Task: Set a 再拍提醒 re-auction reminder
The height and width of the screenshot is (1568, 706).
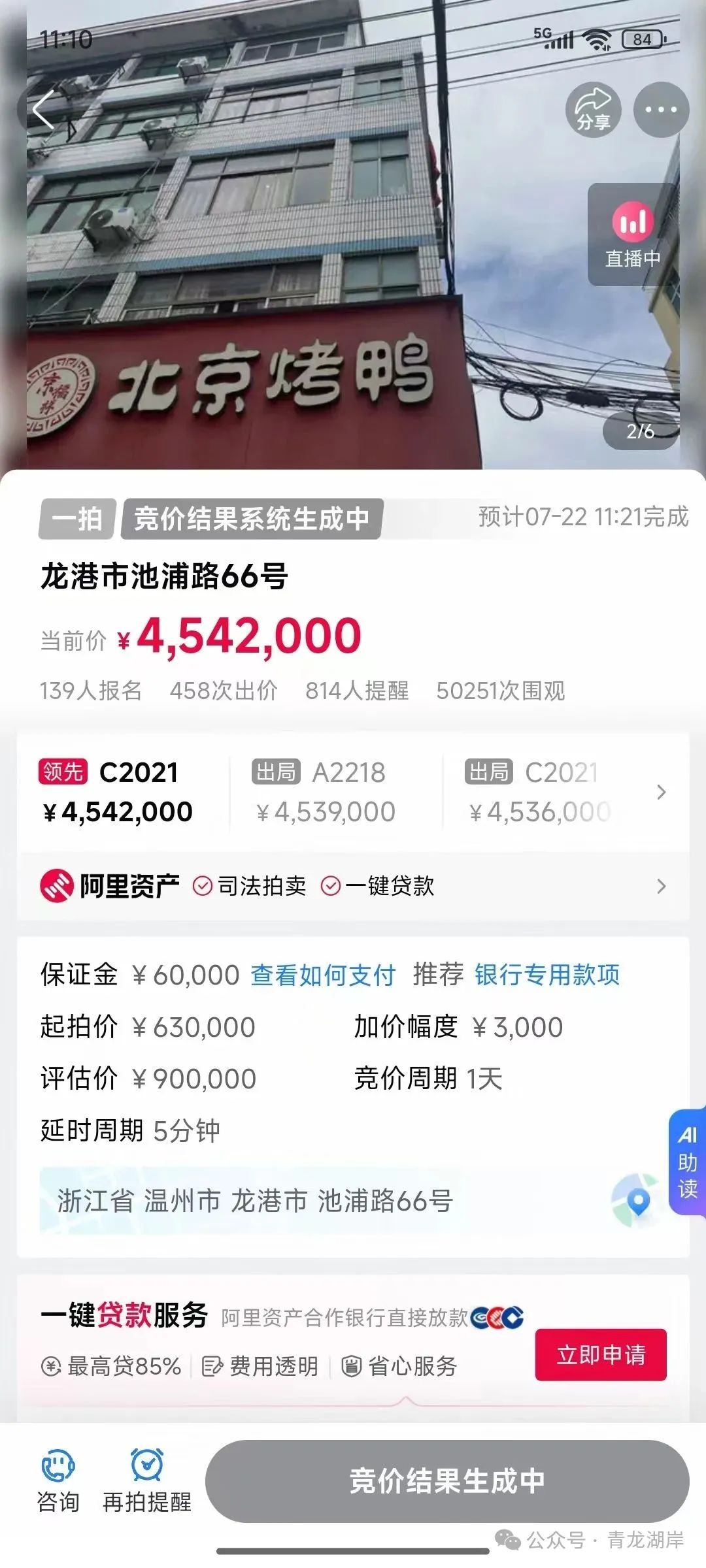Action: [147, 1481]
